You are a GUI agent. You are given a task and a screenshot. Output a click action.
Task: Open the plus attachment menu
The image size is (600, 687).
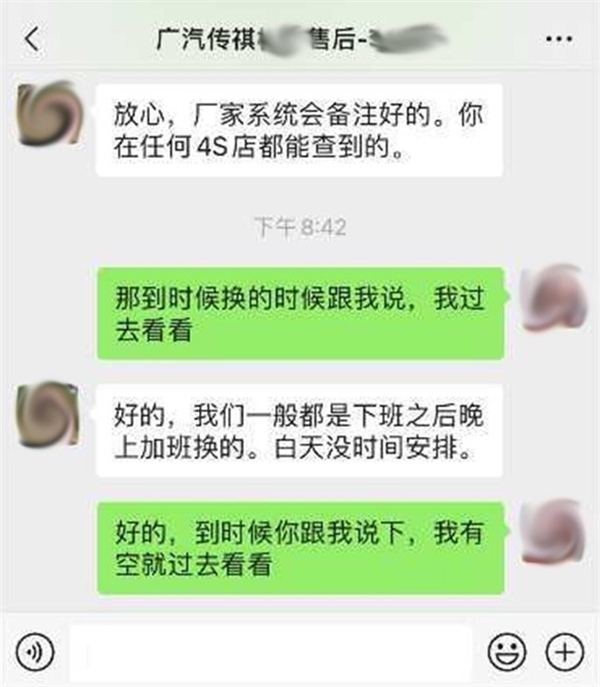(564, 652)
